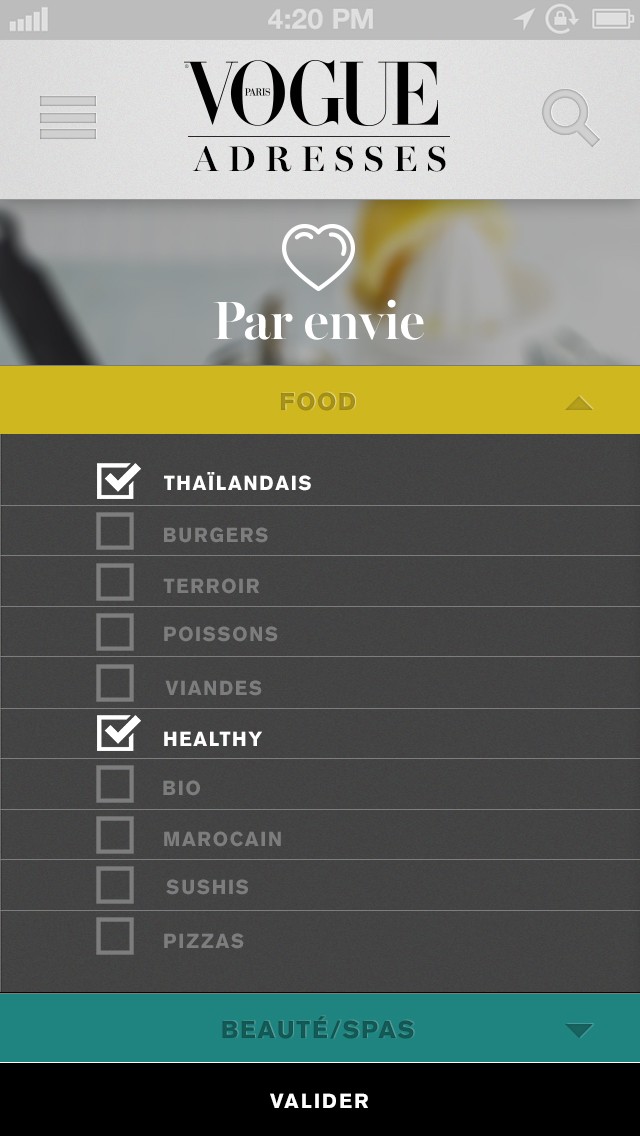Uncheck the Thaïlandais checkbox
640x1136 pixels.
pos(117,481)
